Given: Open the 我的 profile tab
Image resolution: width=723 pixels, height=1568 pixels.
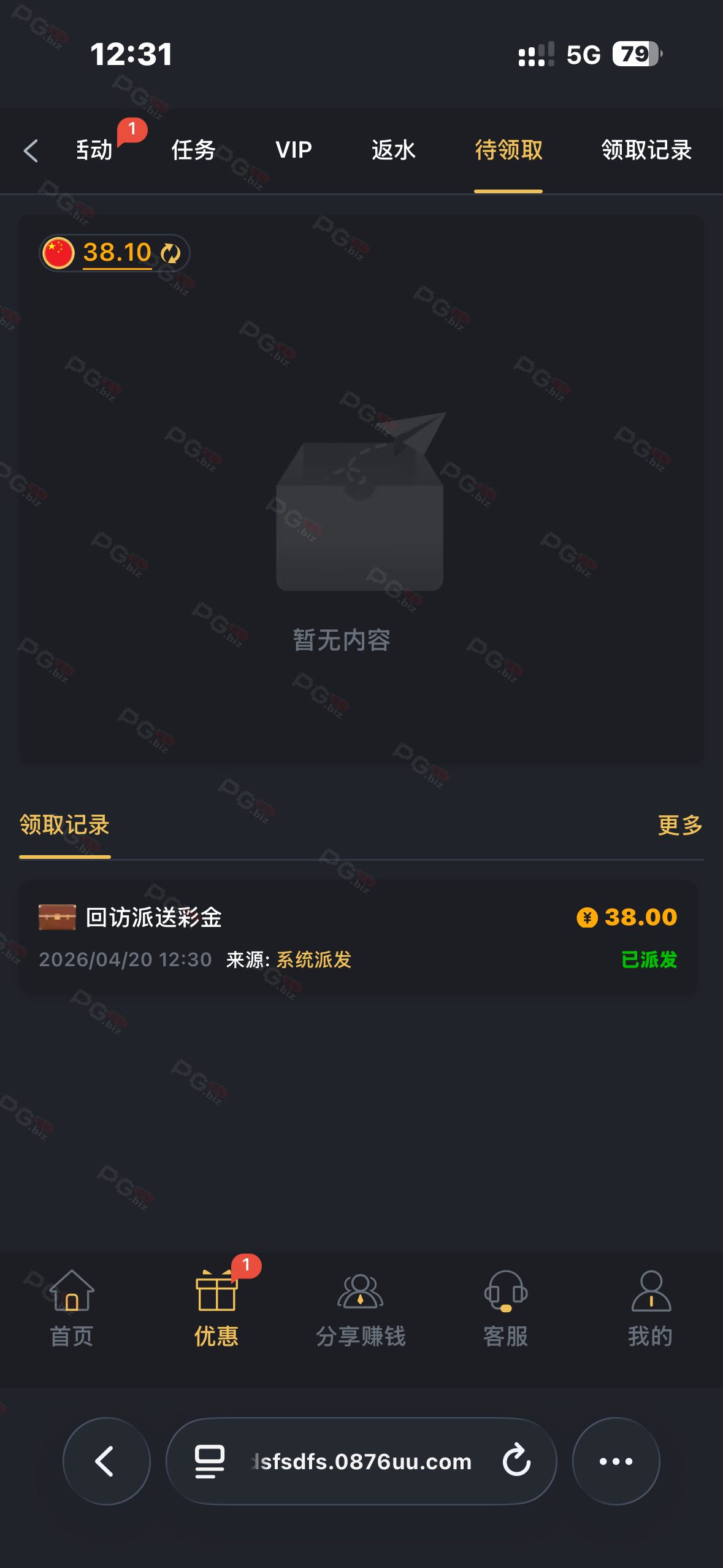Looking at the screenshot, I should (x=650, y=1308).
